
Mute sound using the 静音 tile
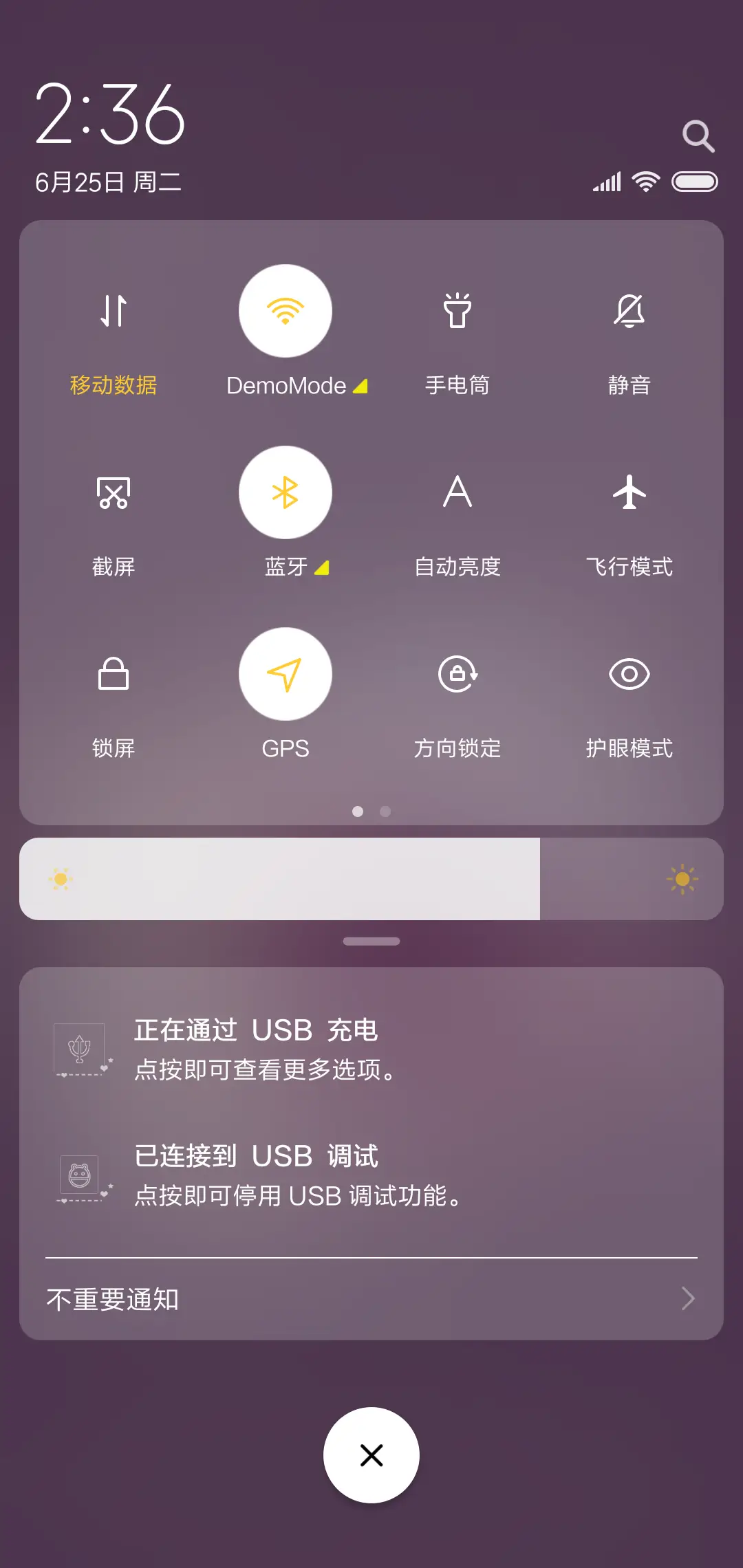629,311
